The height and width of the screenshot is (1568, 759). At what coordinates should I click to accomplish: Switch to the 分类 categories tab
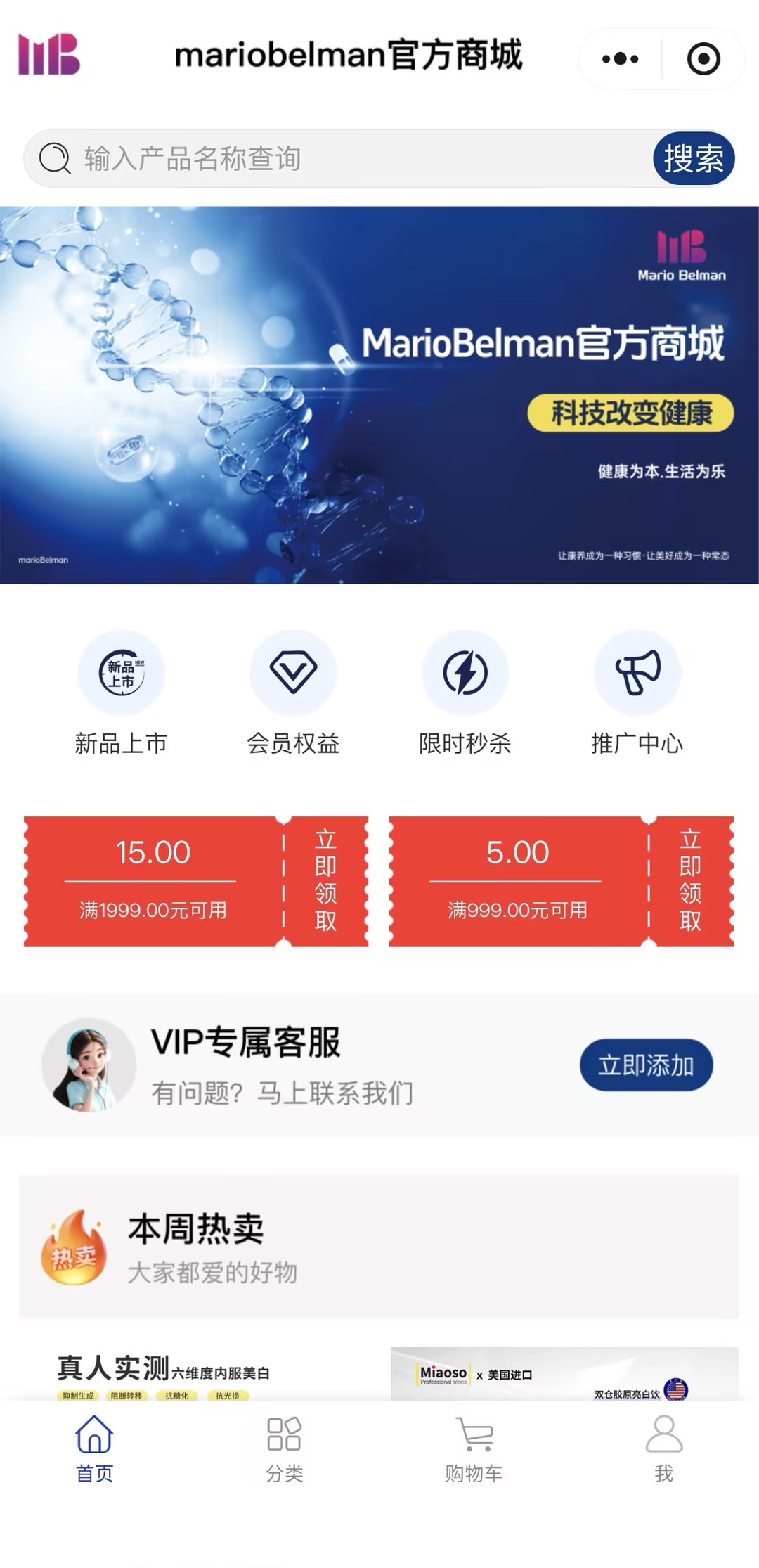tap(284, 1448)
